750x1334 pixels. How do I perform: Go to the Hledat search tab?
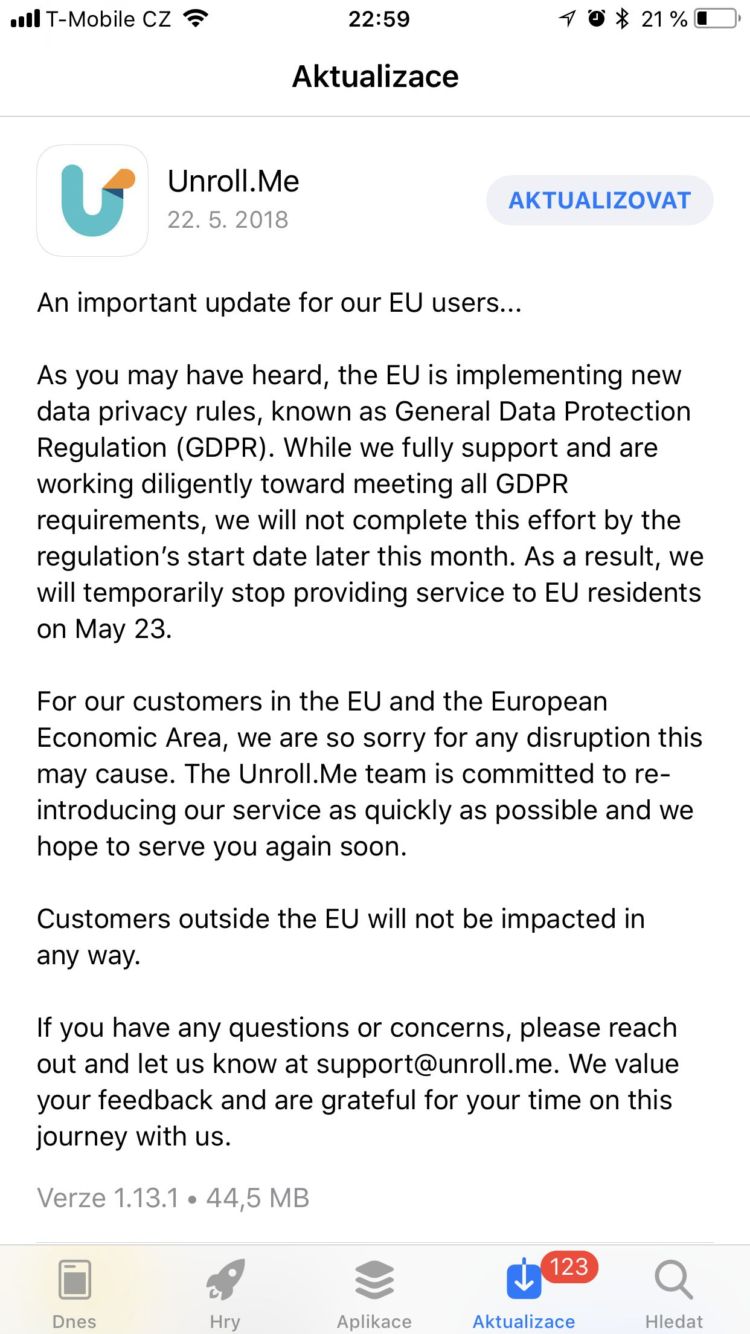point(674,1292)
